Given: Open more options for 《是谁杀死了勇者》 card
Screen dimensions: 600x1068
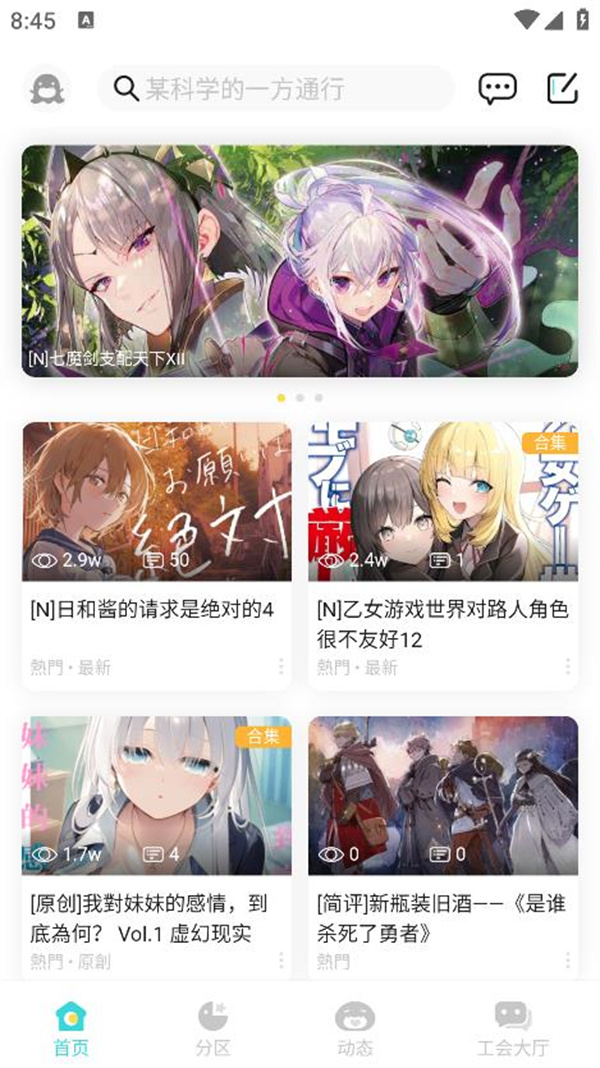Looking at the screenshot, I should 567,961.
